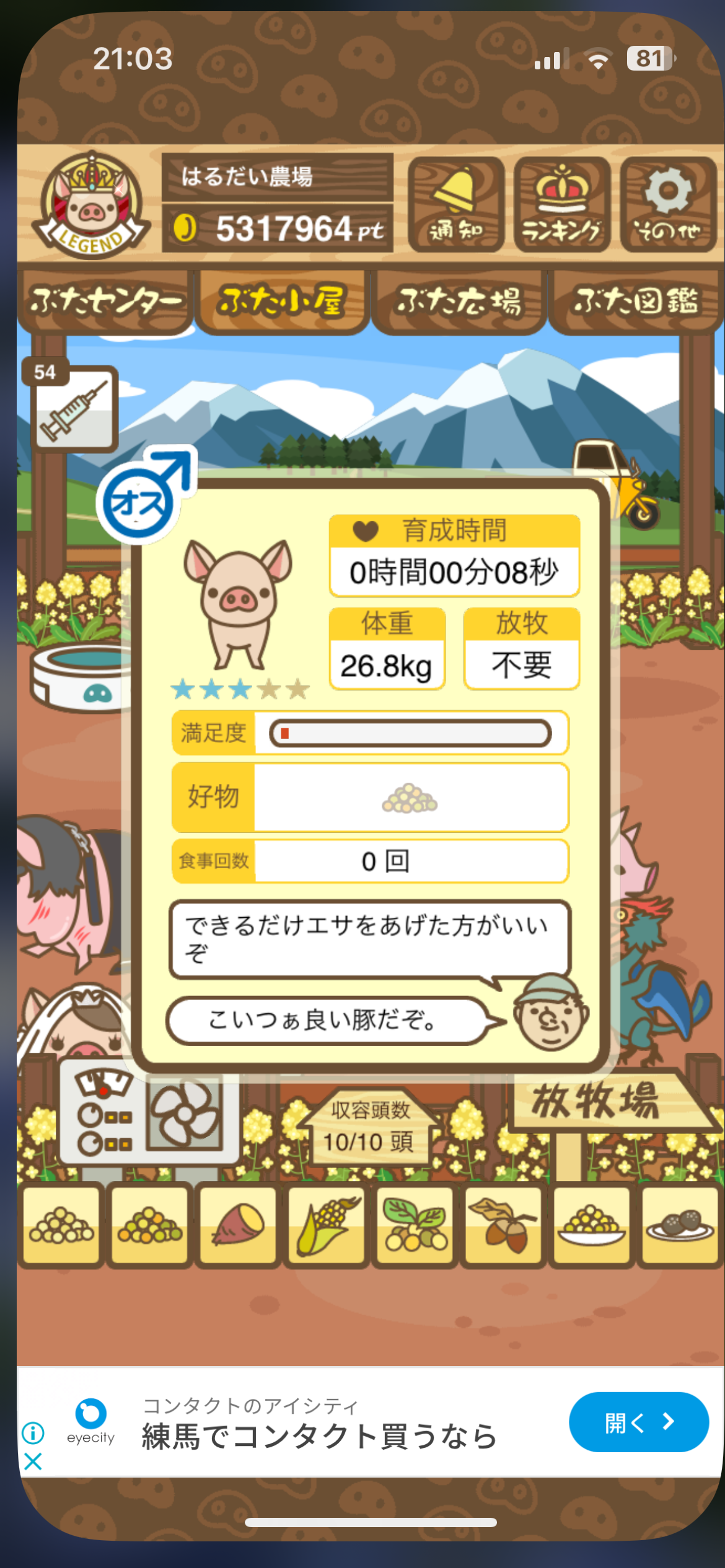The height and width of the screenshot is (1568, 725).
Task: Open the ランキング crown button
Action: (562, 204)
